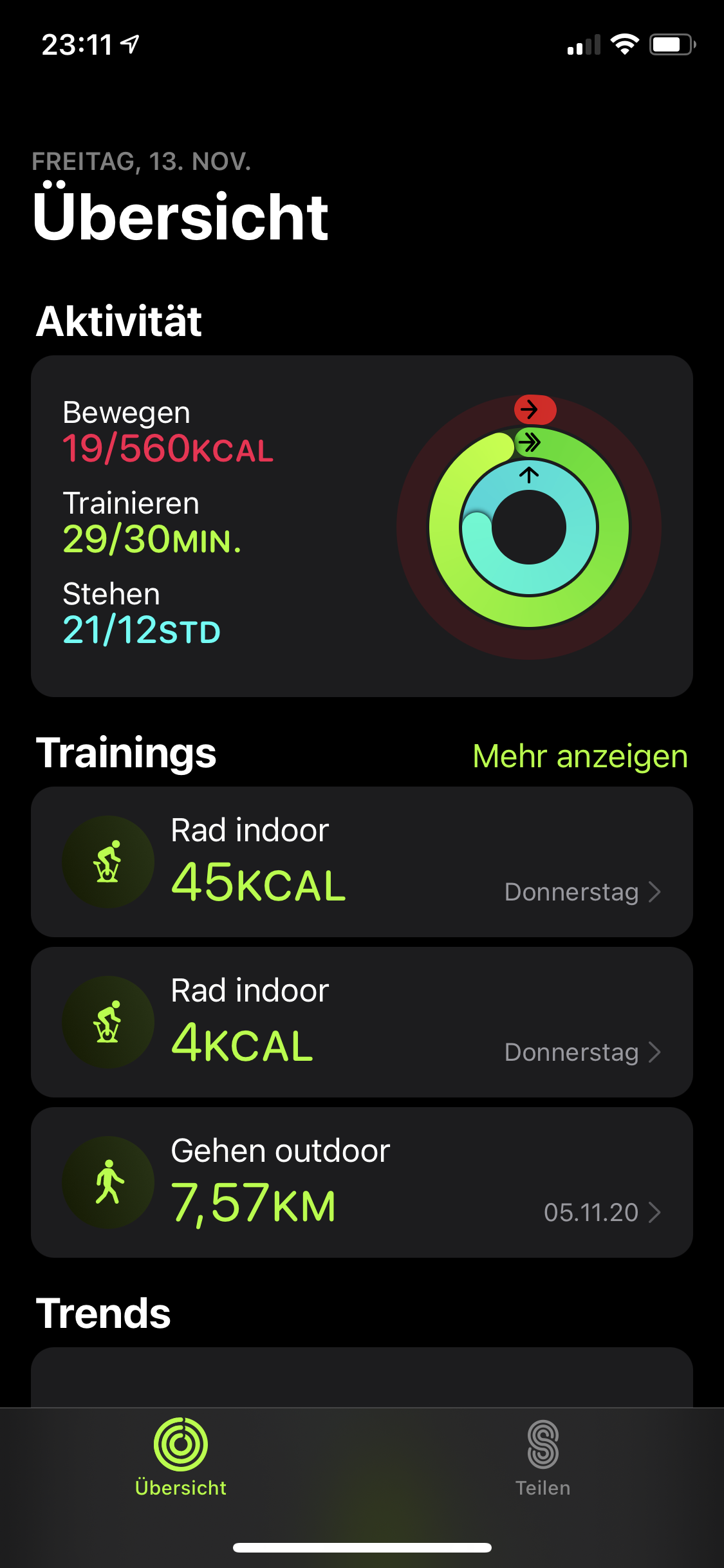Screen dimensions: 724x1568
Task: Tap Mehr anzeigen next to Trainings
Action: click(580, 756)
